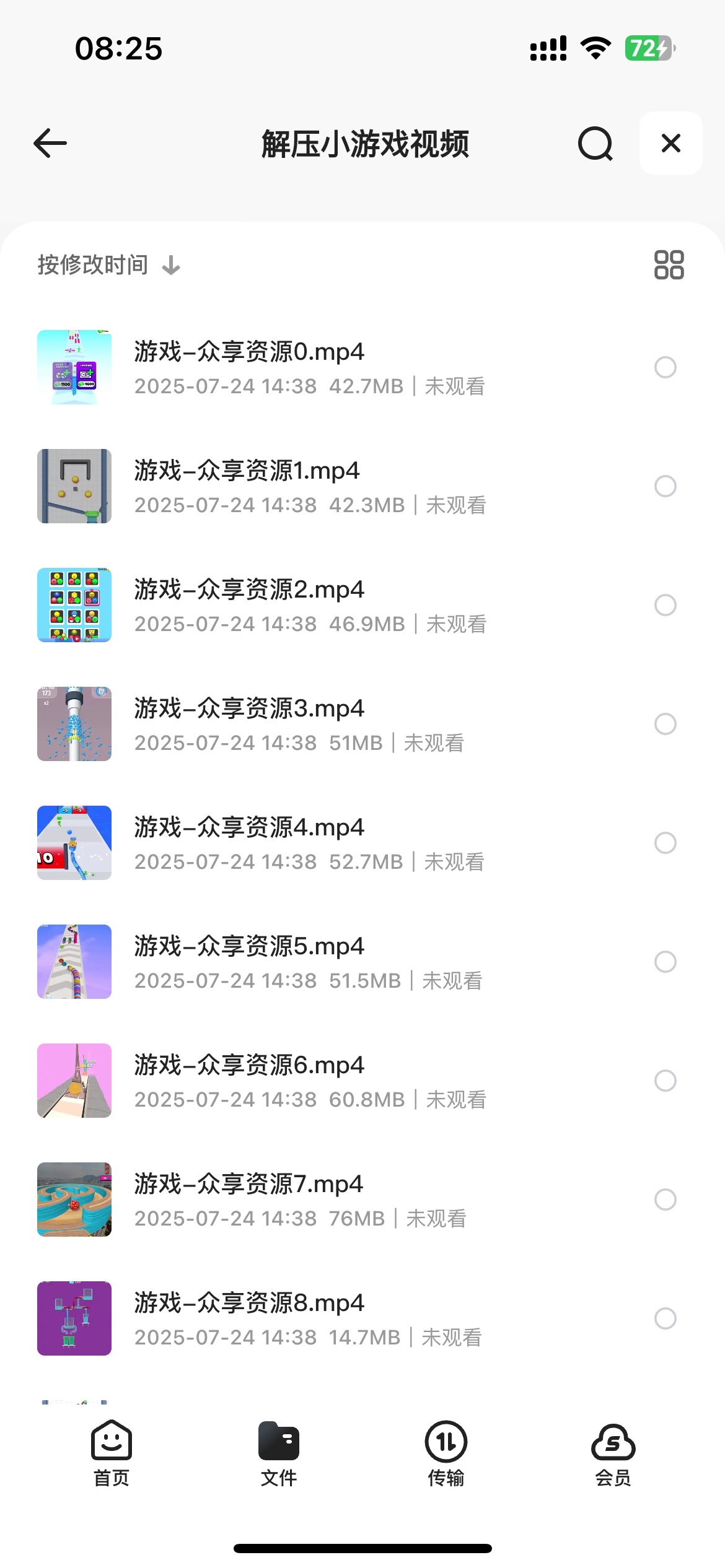Close the folder with the X button
The width and height of the screenshot is (725, 1568).
670,144
